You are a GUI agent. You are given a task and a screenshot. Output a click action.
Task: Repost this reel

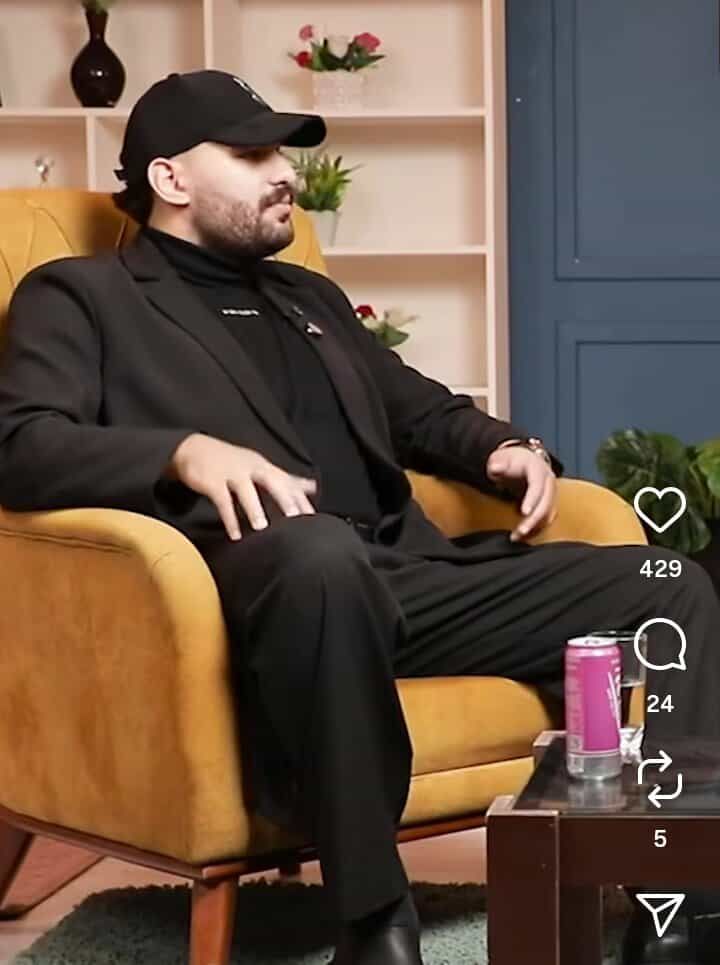(660, 779)
